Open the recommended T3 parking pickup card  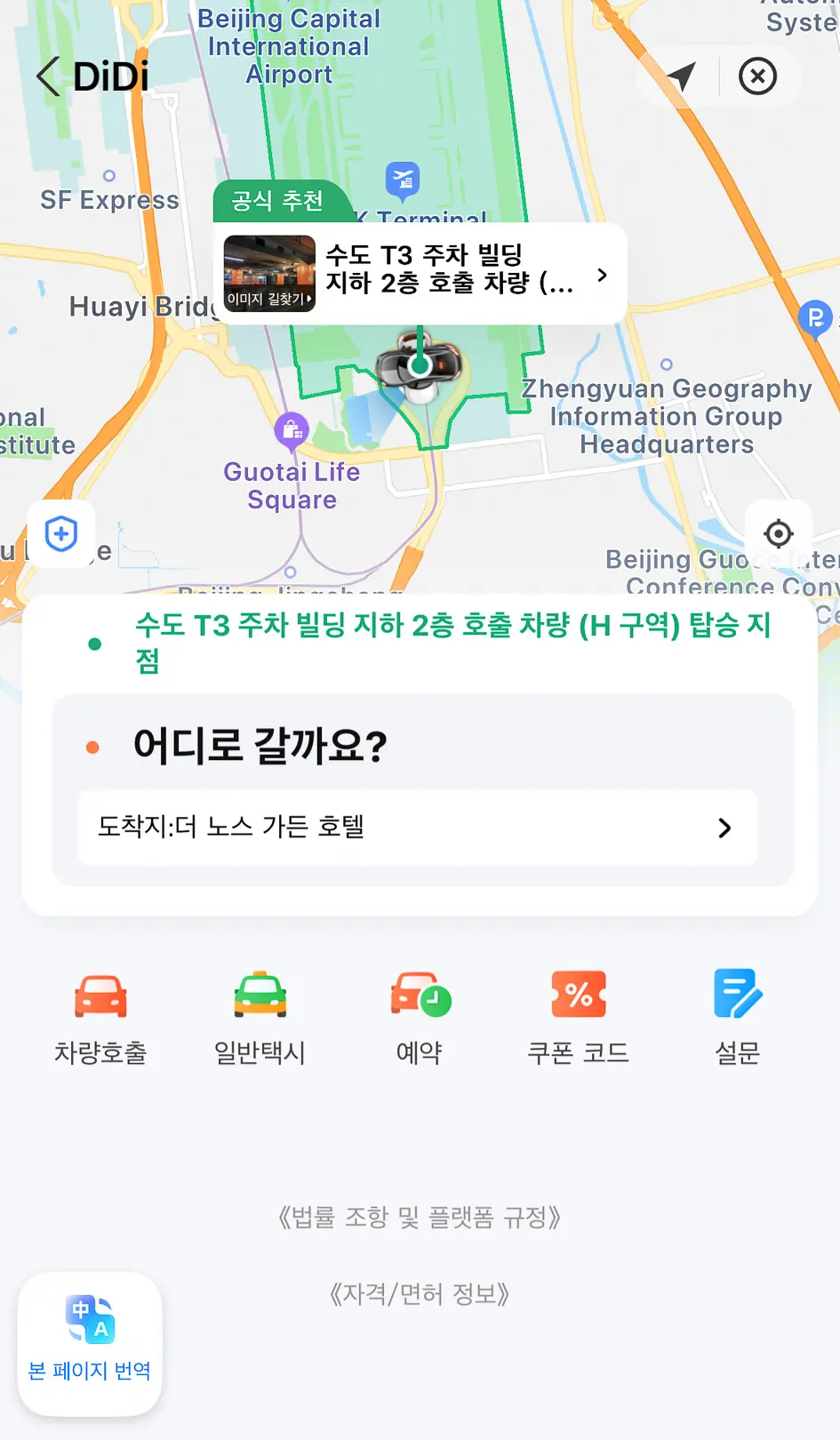420,274
